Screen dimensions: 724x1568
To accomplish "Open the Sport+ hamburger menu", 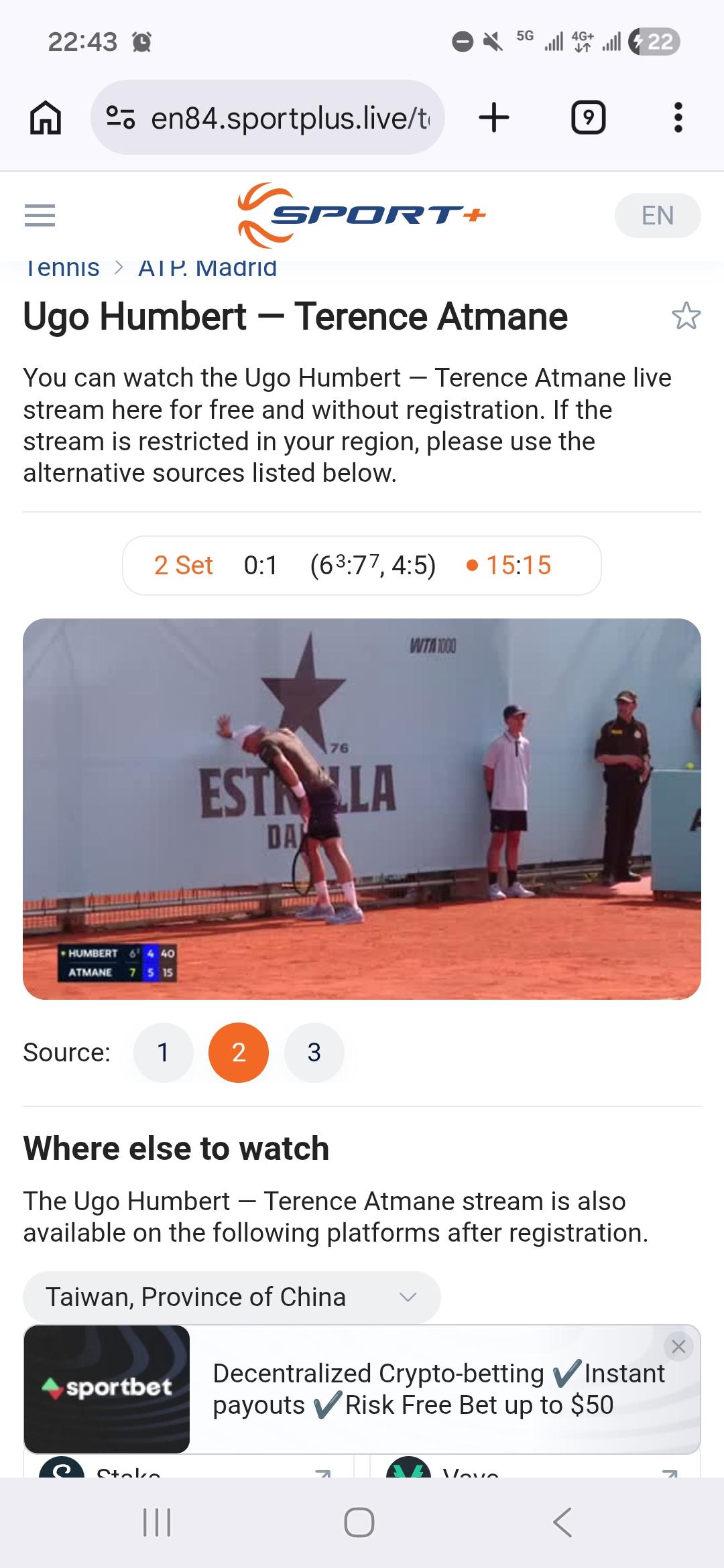I will (x=40, y=215).
